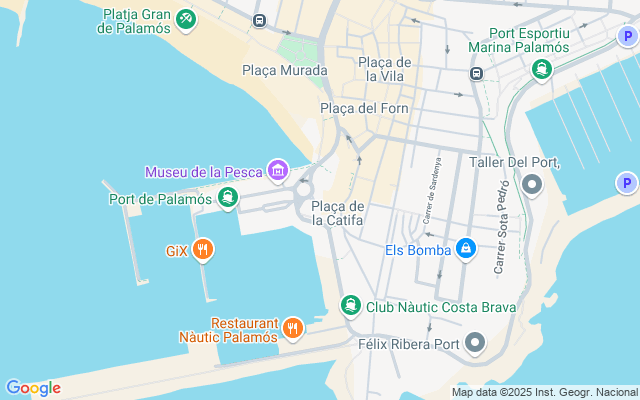640x400 pixels.
Task: Open the Restaurant Nàutic Palamós marker
Action: pos(292,328)
